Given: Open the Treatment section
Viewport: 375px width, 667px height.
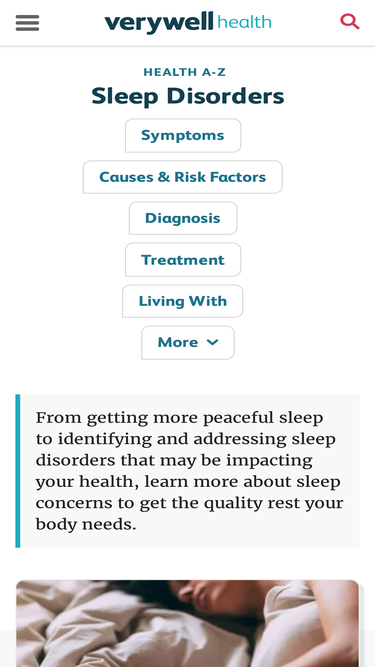Looking at the screenshot, I should click(x=183, y=259).
